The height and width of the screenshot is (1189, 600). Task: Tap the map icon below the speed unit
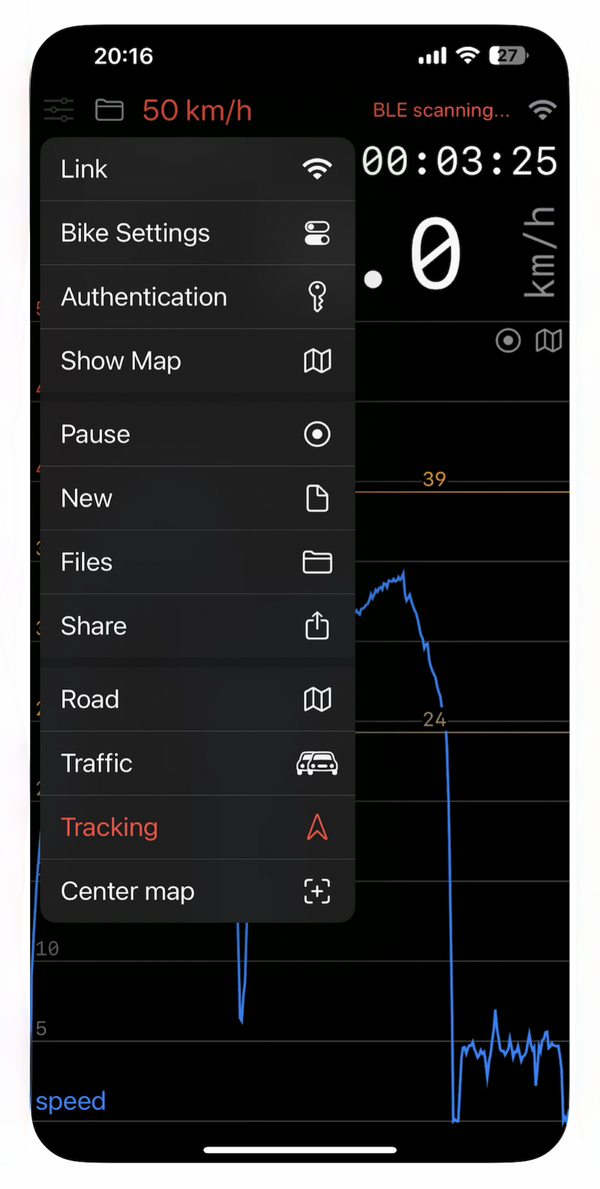pyautogui.click(x=549, y=341)
